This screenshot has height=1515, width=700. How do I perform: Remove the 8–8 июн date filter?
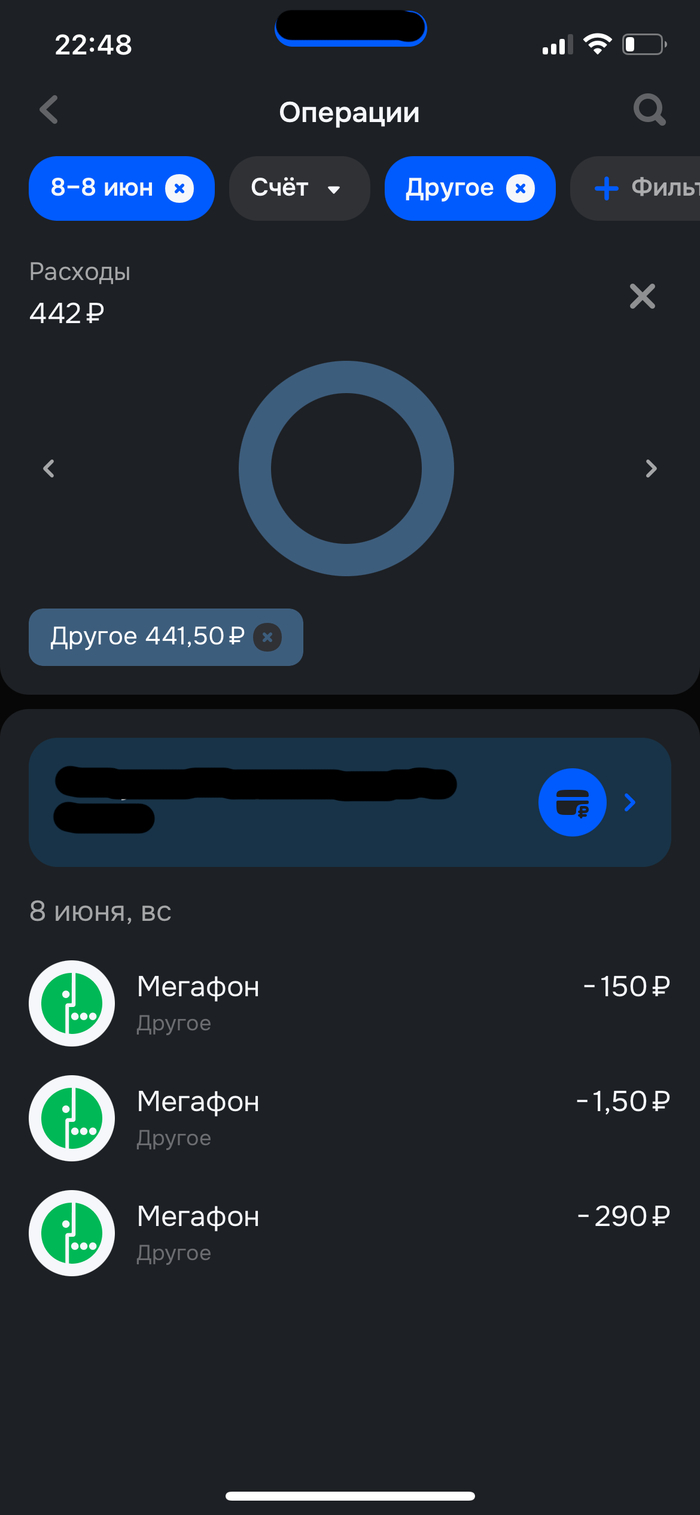(179, 188)
